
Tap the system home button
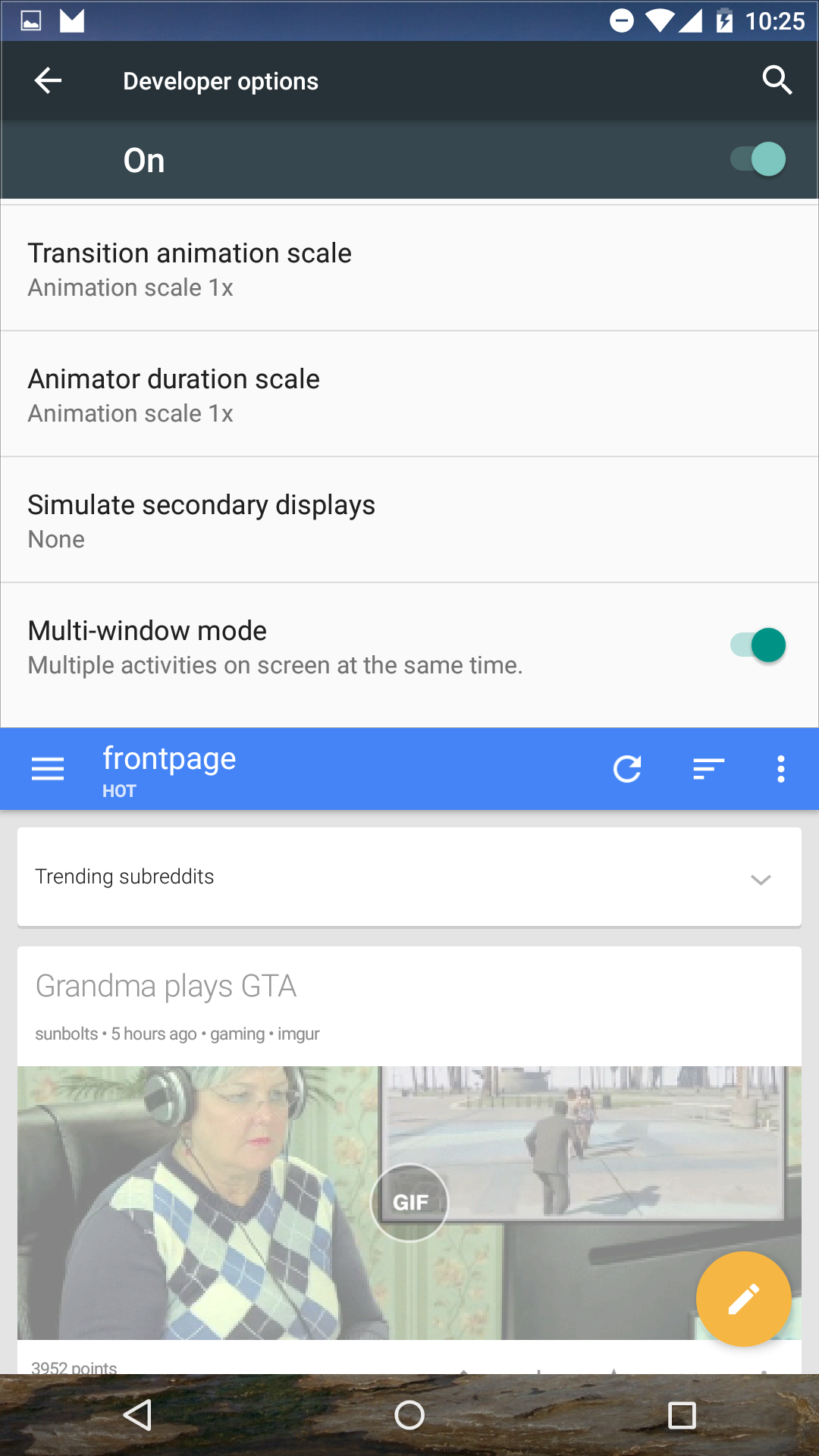[409, 1415]
